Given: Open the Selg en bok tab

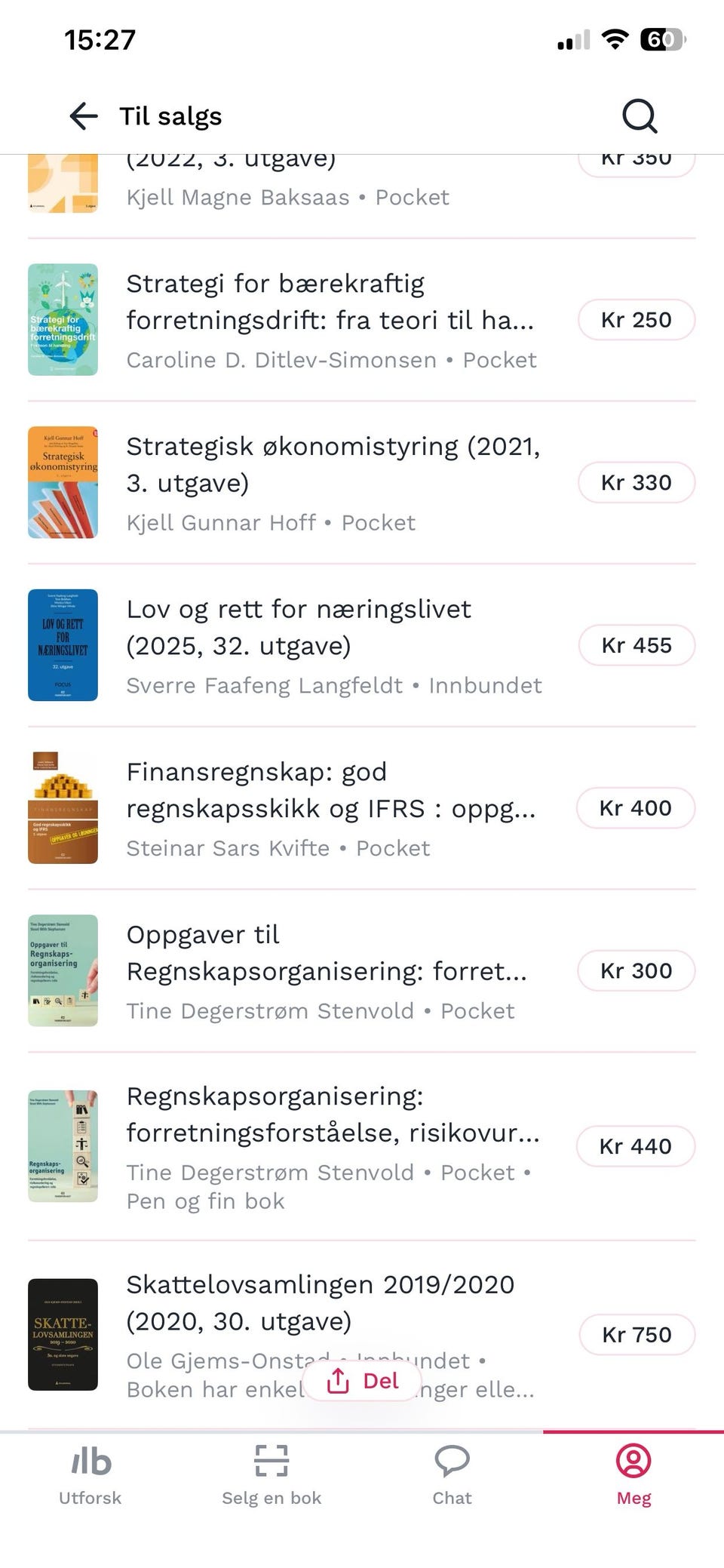Looking at the screenshot, I should tap(271, 1475).
